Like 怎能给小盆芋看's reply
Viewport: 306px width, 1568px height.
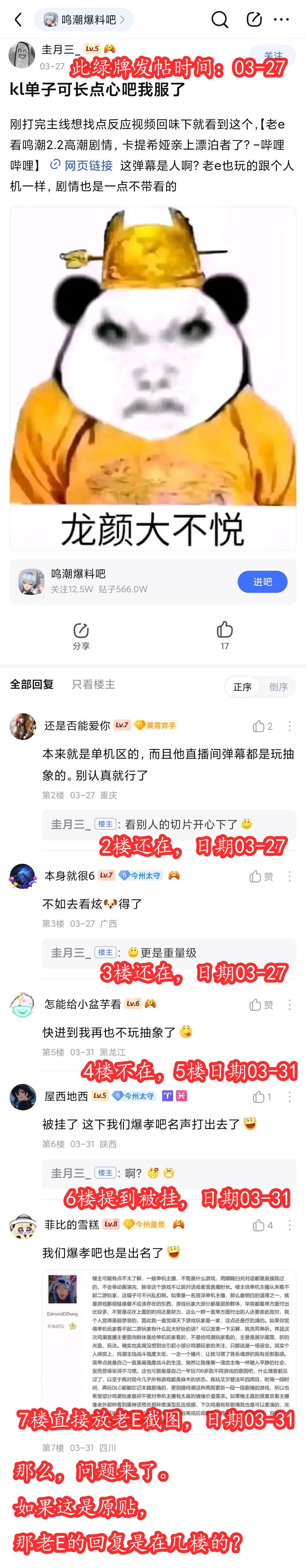click(261, 1004)
